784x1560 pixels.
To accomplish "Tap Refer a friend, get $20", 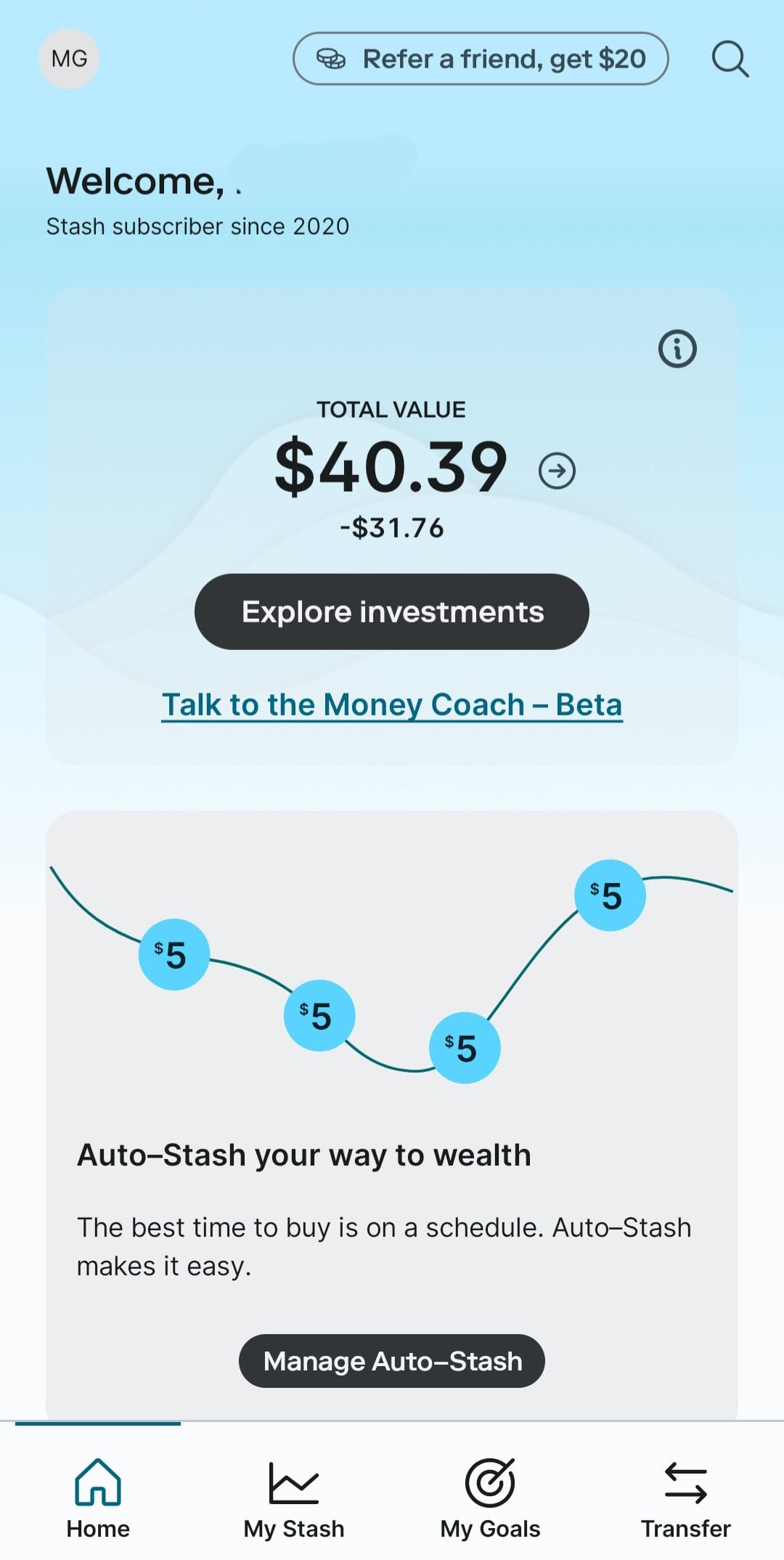I will [x=481, y=59].
